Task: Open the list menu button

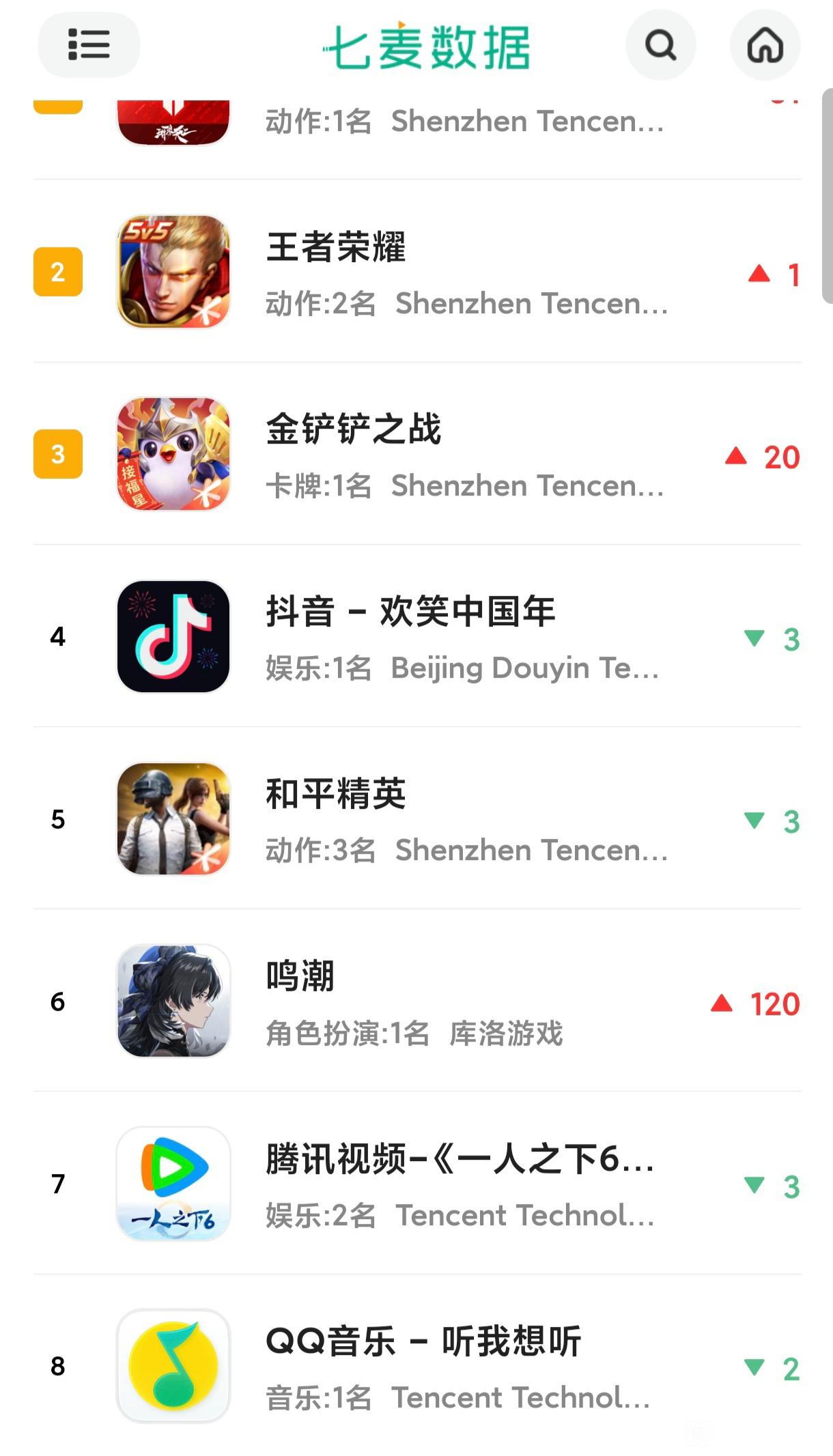Action: click(x=89, y=45)
